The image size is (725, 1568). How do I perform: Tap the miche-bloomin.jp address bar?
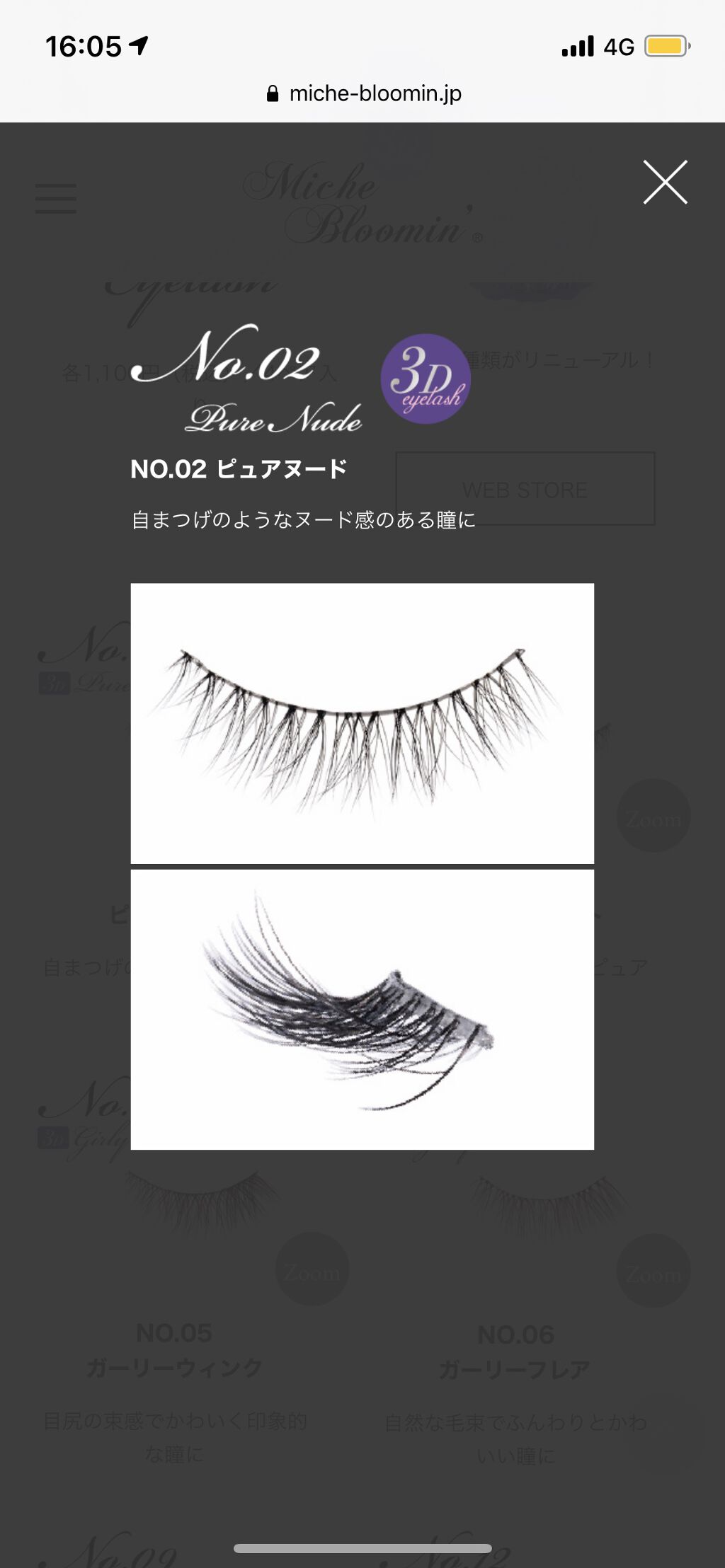click(364, 93)
